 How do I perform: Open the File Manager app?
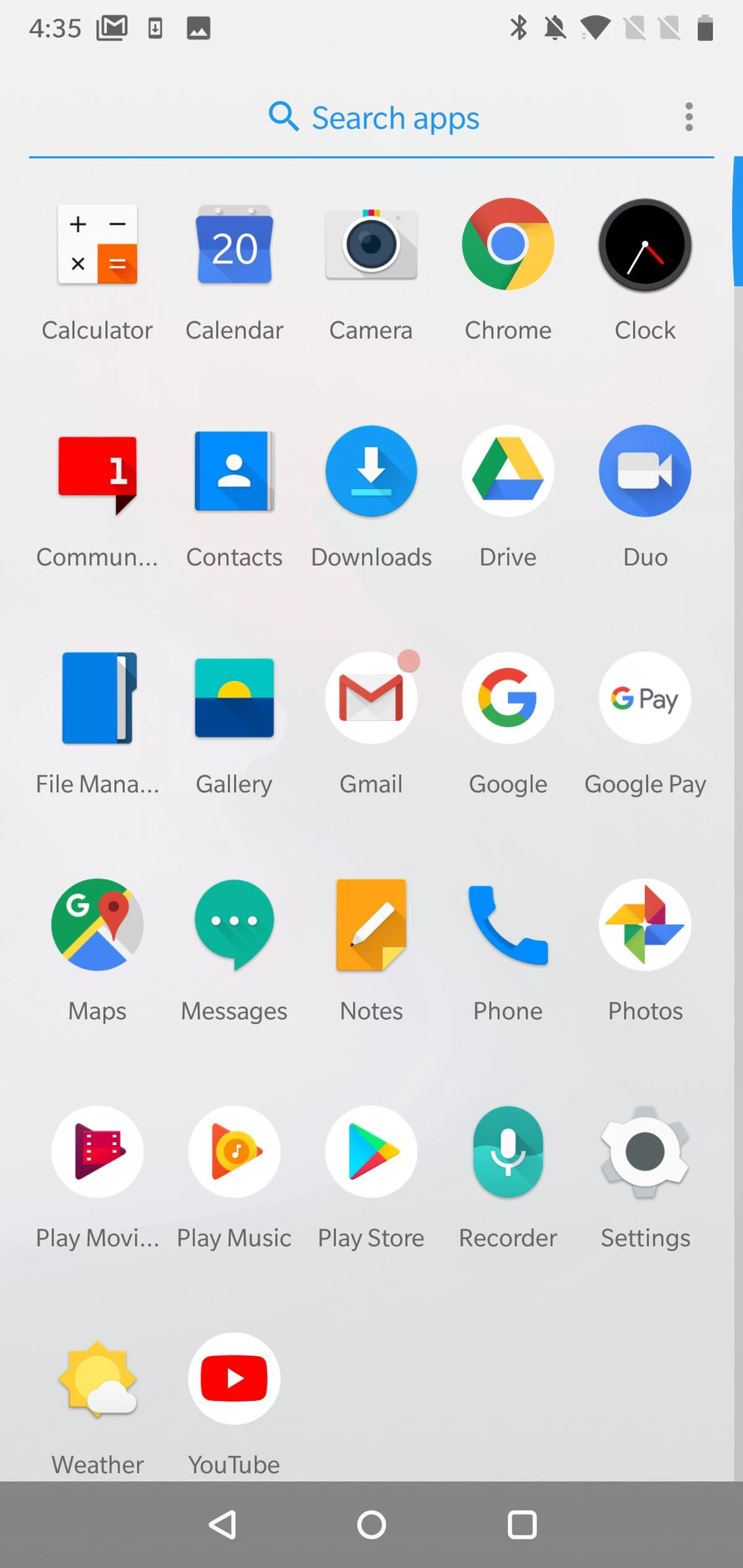(98, 698)
